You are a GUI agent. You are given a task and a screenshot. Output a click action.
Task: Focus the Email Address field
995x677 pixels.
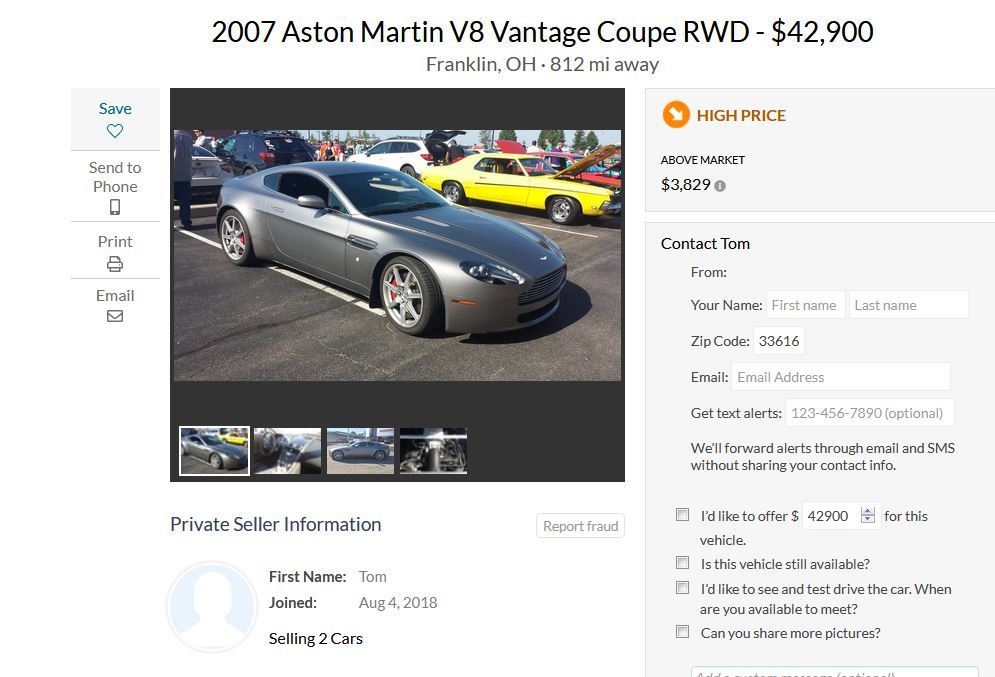840,377
